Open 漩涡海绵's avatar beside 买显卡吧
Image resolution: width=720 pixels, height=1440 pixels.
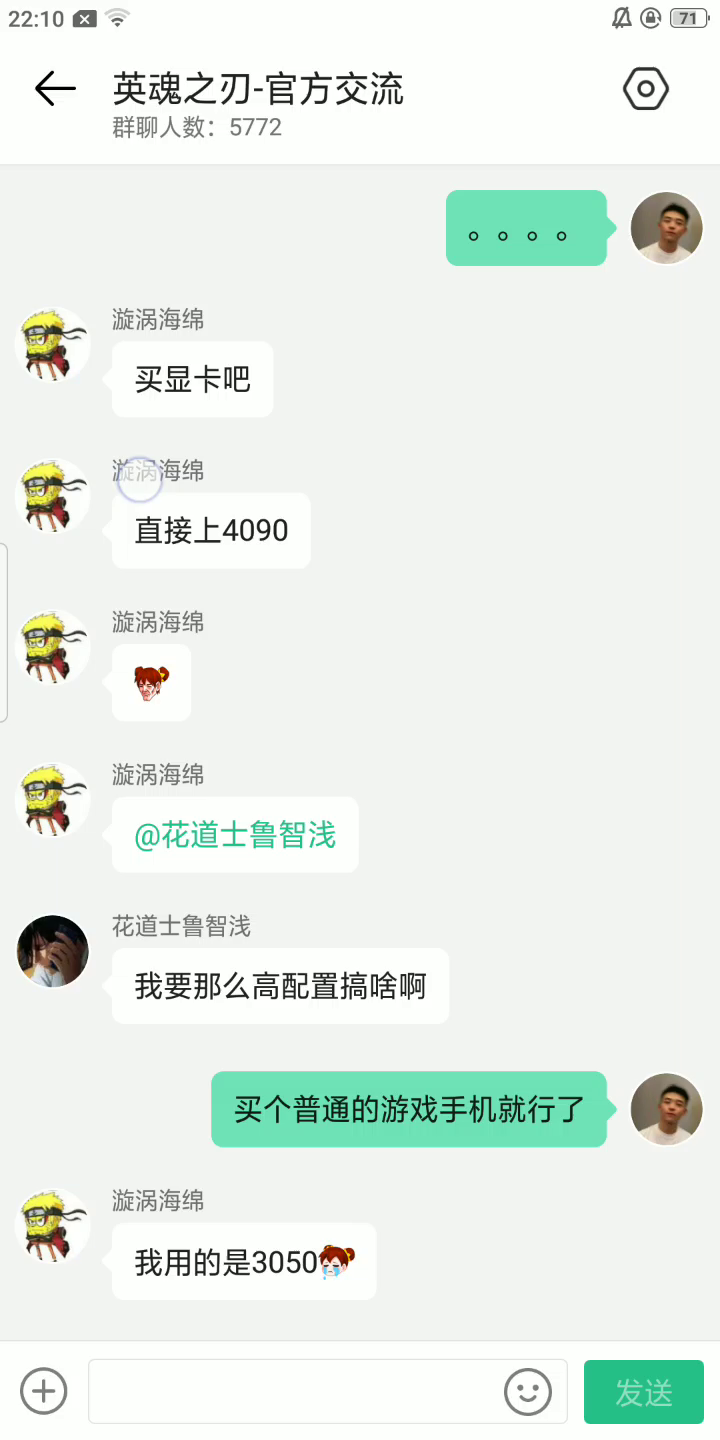(x=53, y=345)
